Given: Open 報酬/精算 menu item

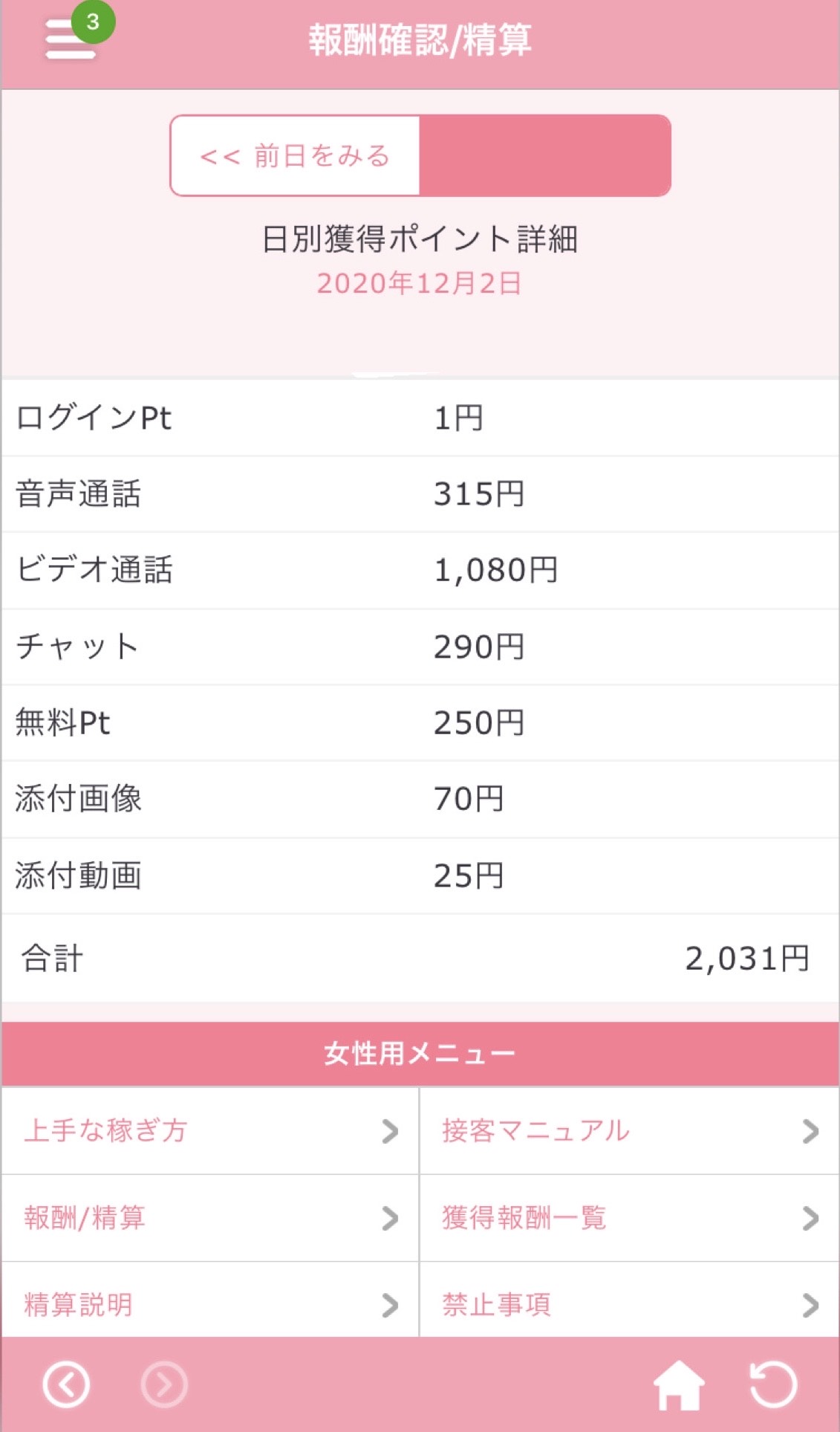Looking at the screenshot, I should point(209,1218).
